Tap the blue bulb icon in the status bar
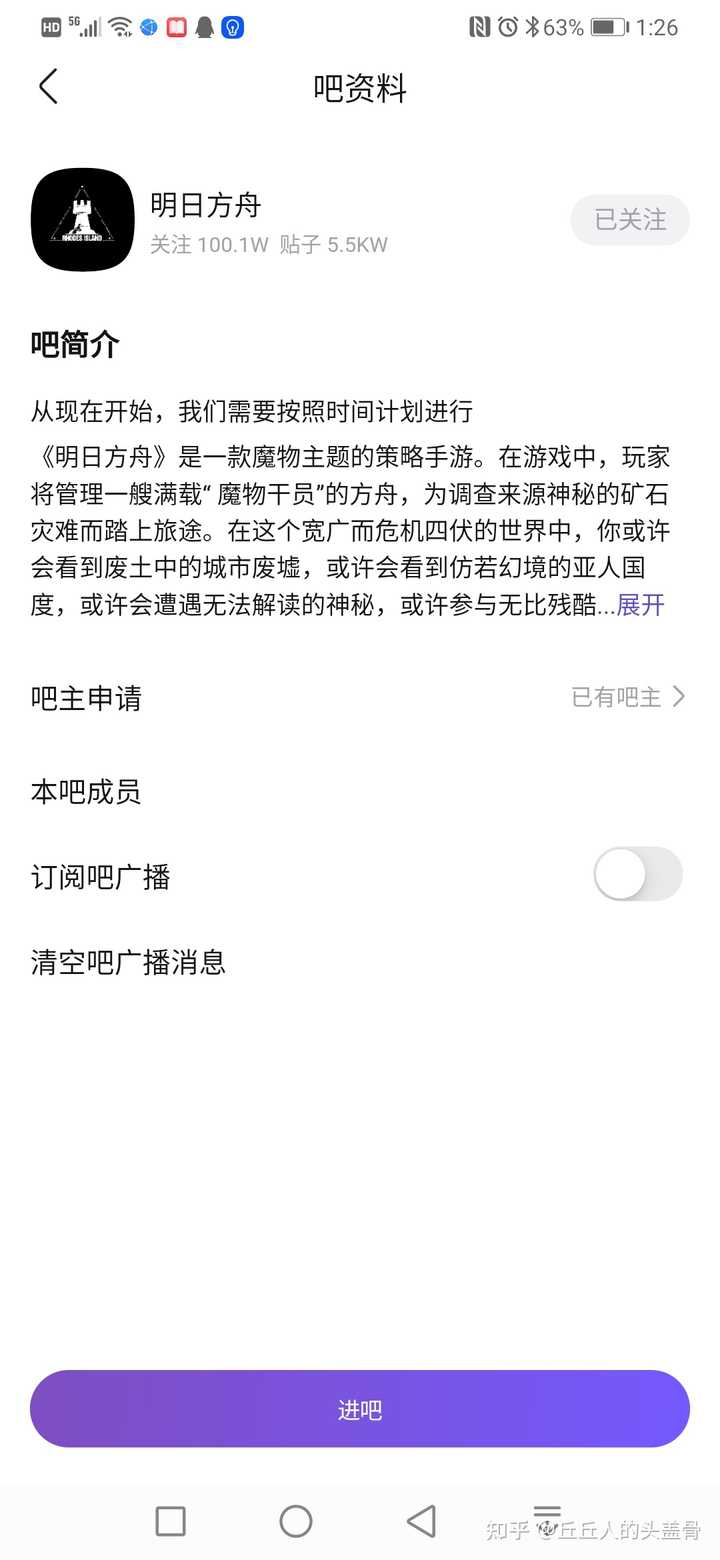This screenshot has height=1560, width=720. pyautogui.click(x=232, y=27)
